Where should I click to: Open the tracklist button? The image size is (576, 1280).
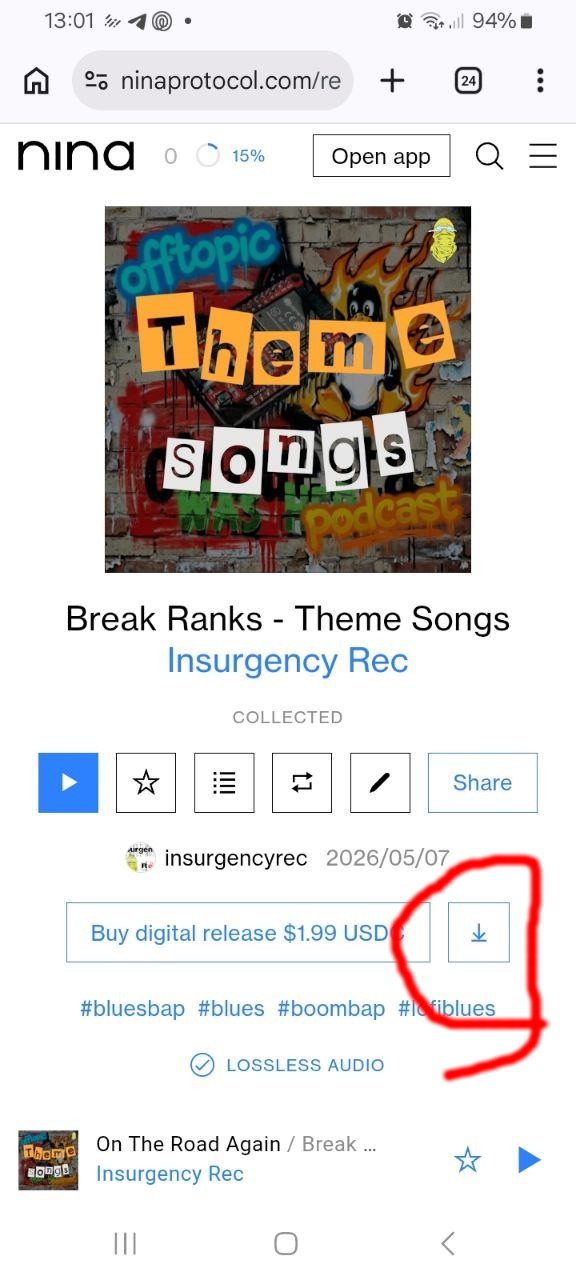tap(224, 783)
